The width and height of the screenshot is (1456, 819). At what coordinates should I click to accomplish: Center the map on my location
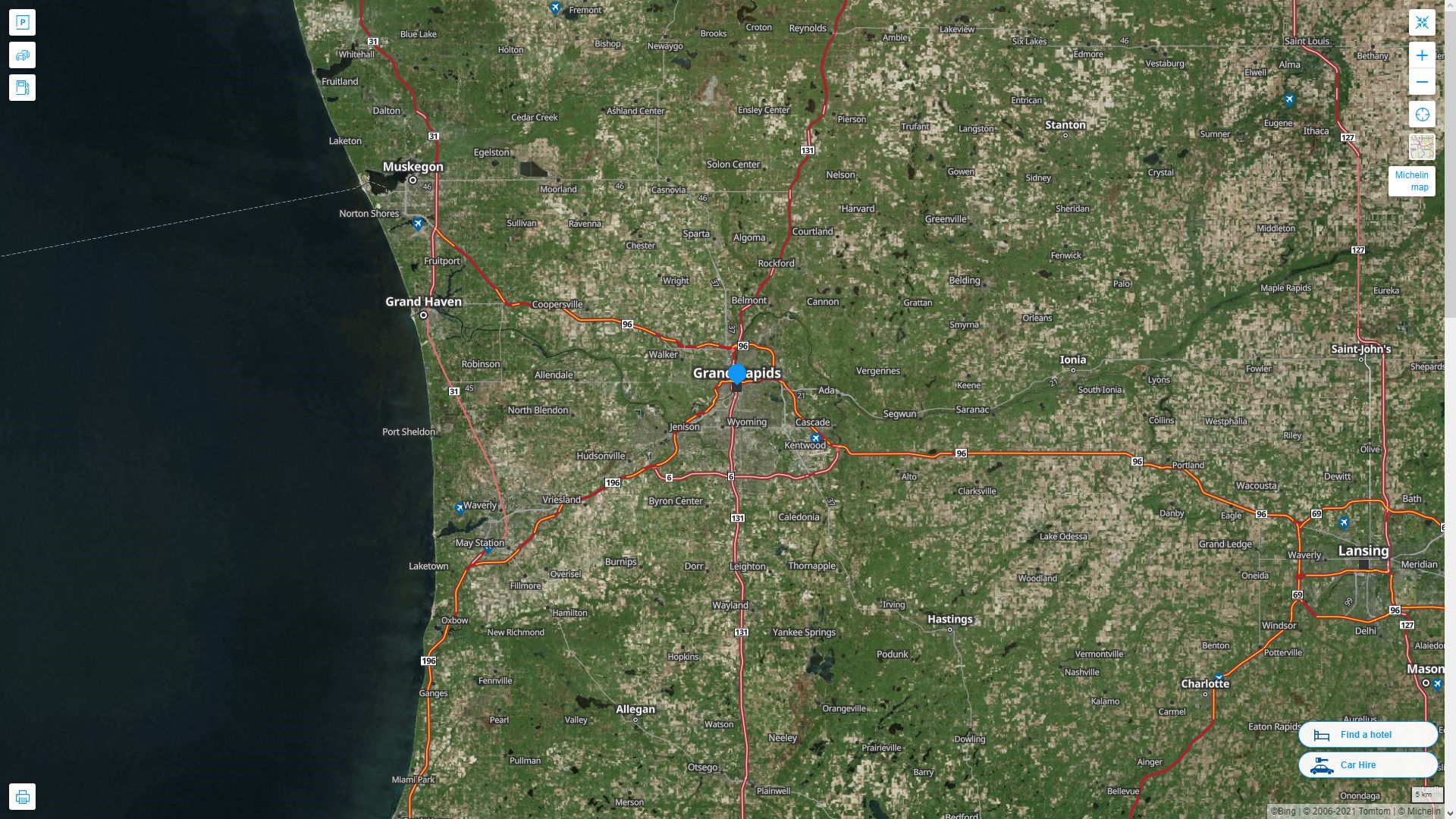tap(1422, 115)
